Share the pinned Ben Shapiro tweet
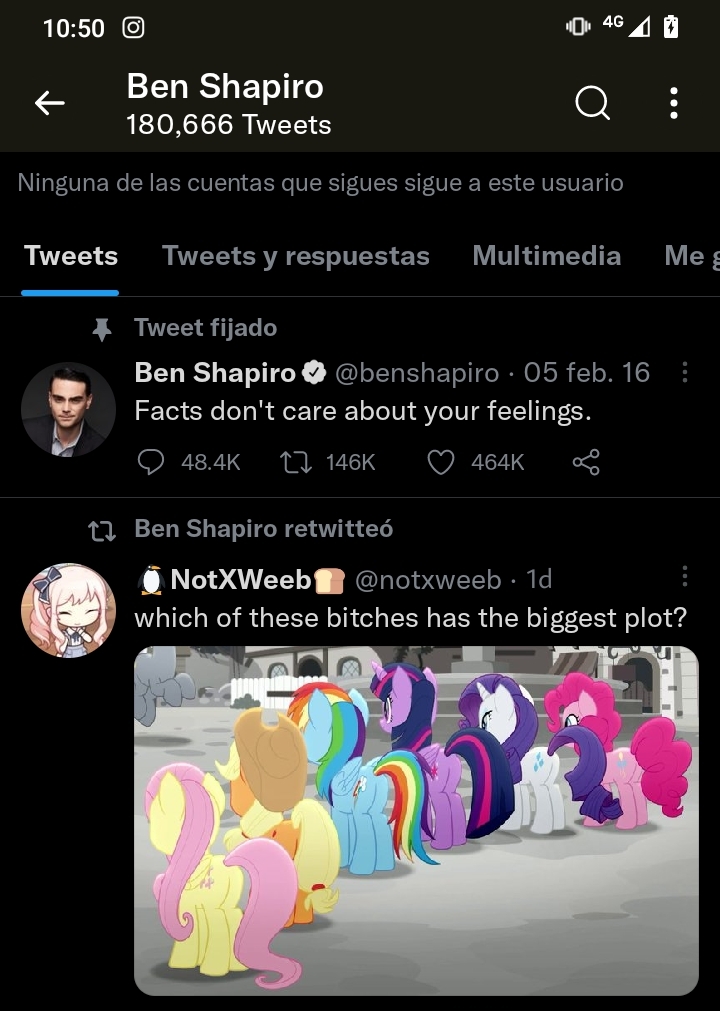The image size is (720, 1011). click(x=586, y=462)
